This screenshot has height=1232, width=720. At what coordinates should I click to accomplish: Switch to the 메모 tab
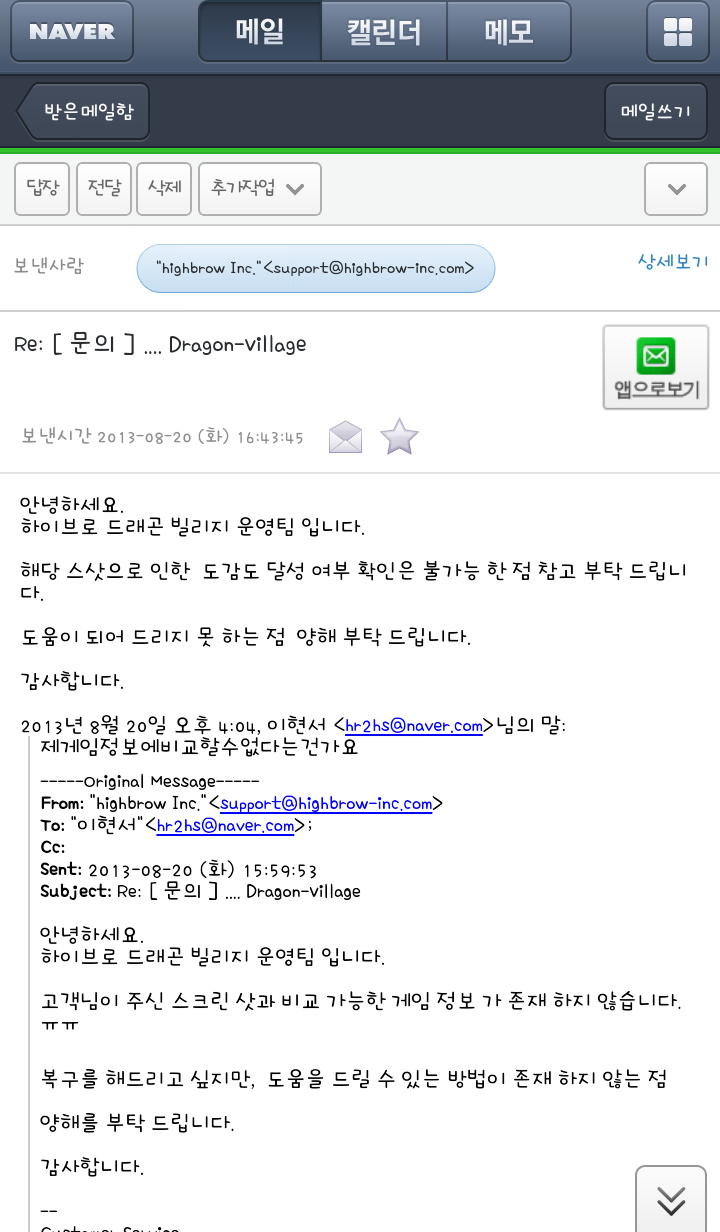click(508, 31)
